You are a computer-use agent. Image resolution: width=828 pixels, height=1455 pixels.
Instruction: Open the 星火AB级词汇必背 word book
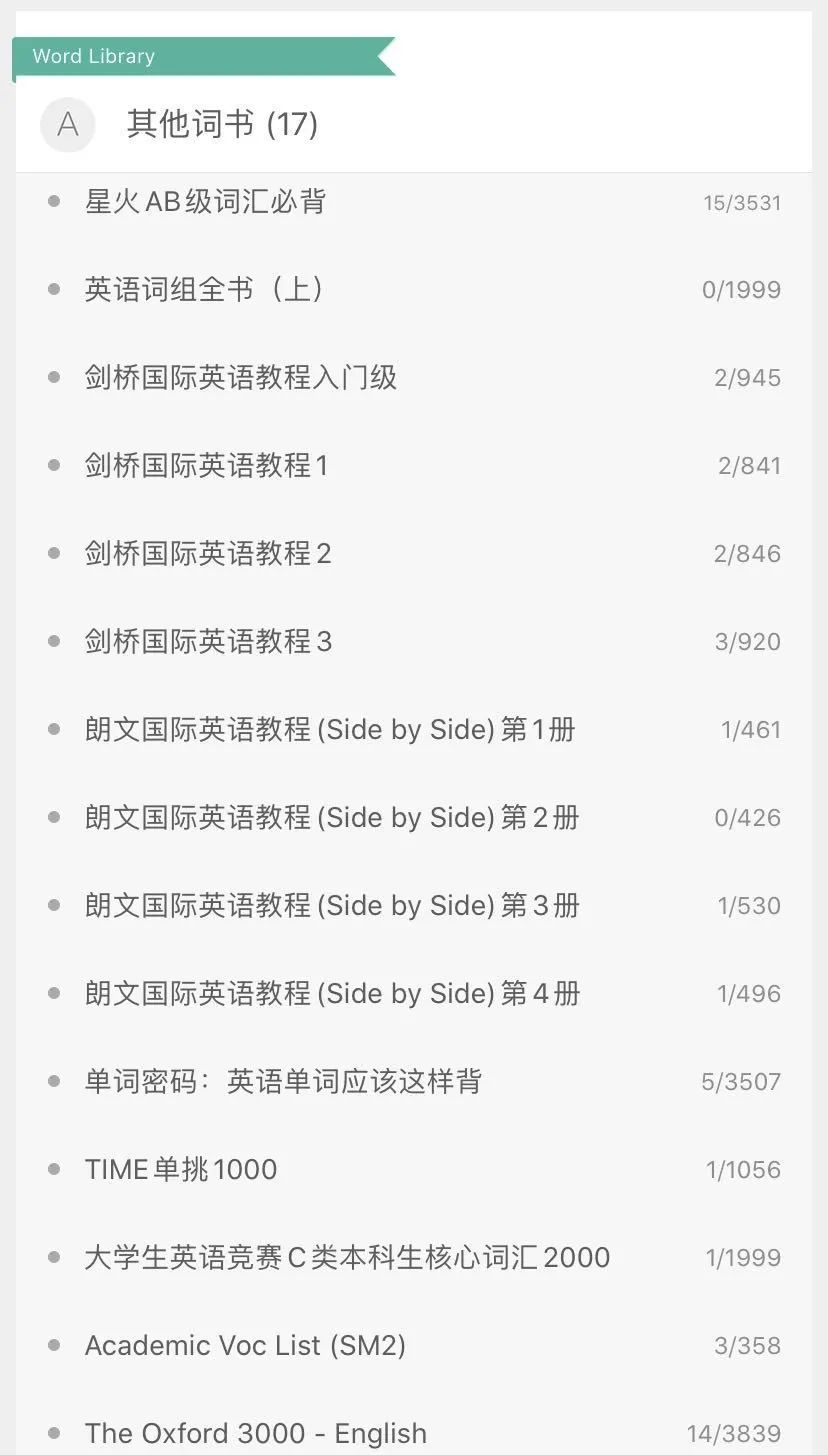[x=206, y=202]
